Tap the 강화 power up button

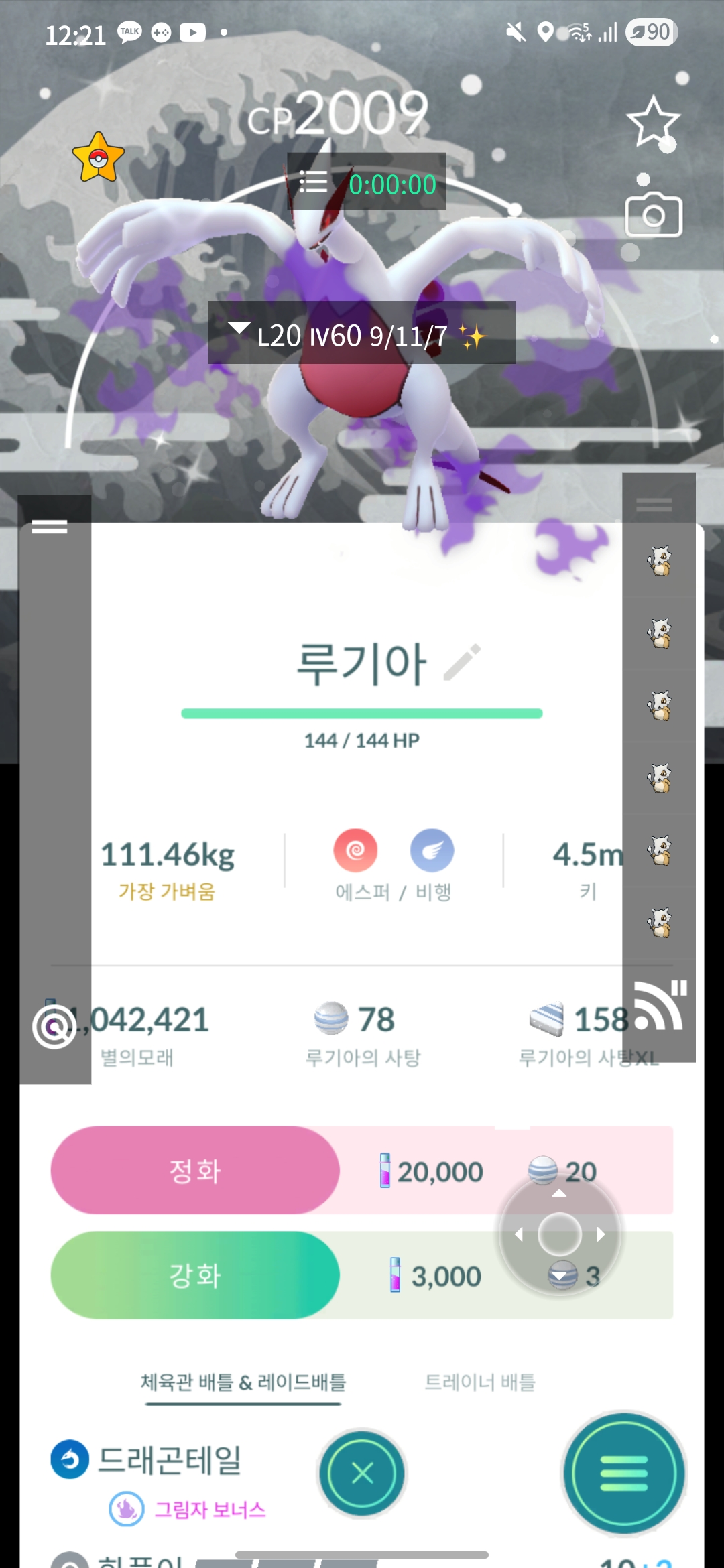coord(195,1275)
